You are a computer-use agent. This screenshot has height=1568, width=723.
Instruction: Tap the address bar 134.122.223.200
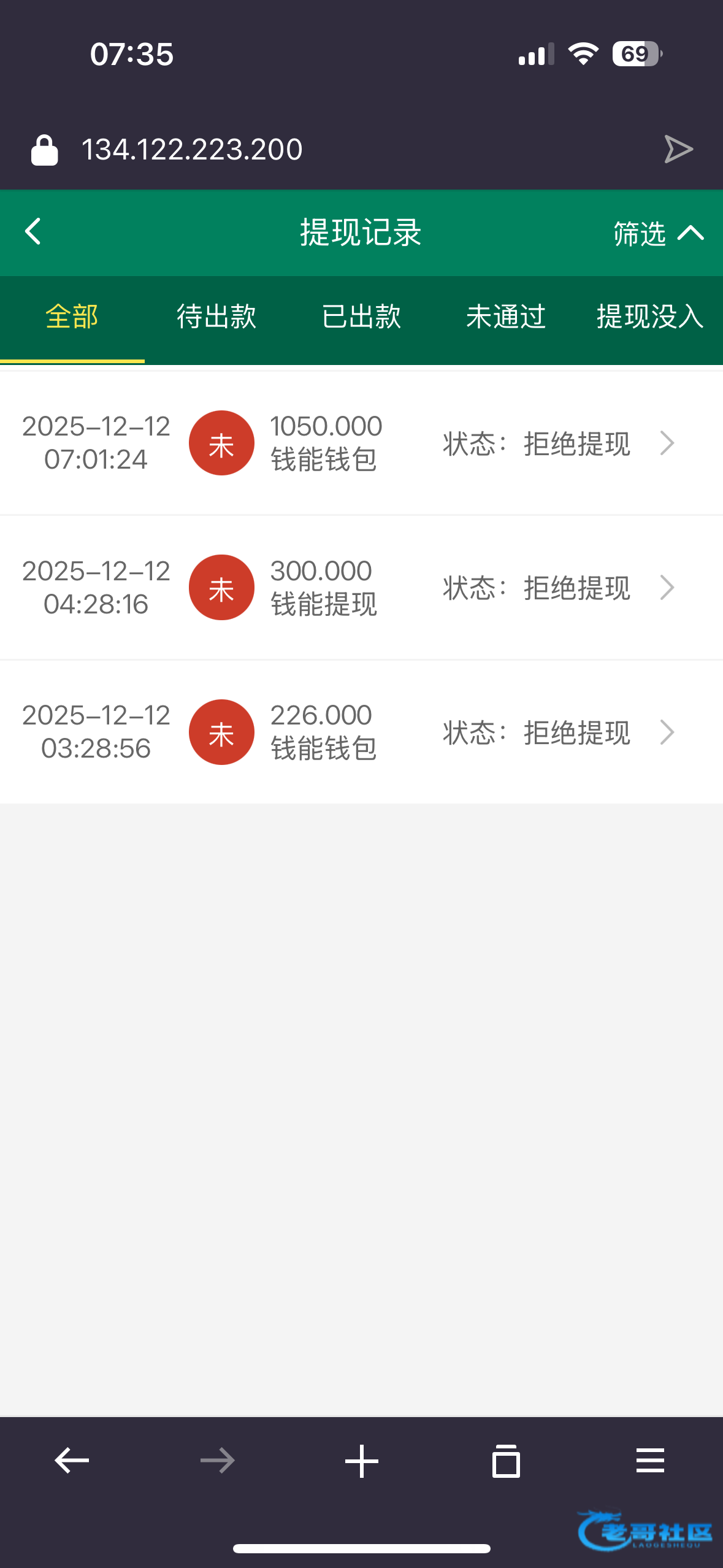point(192,150)
